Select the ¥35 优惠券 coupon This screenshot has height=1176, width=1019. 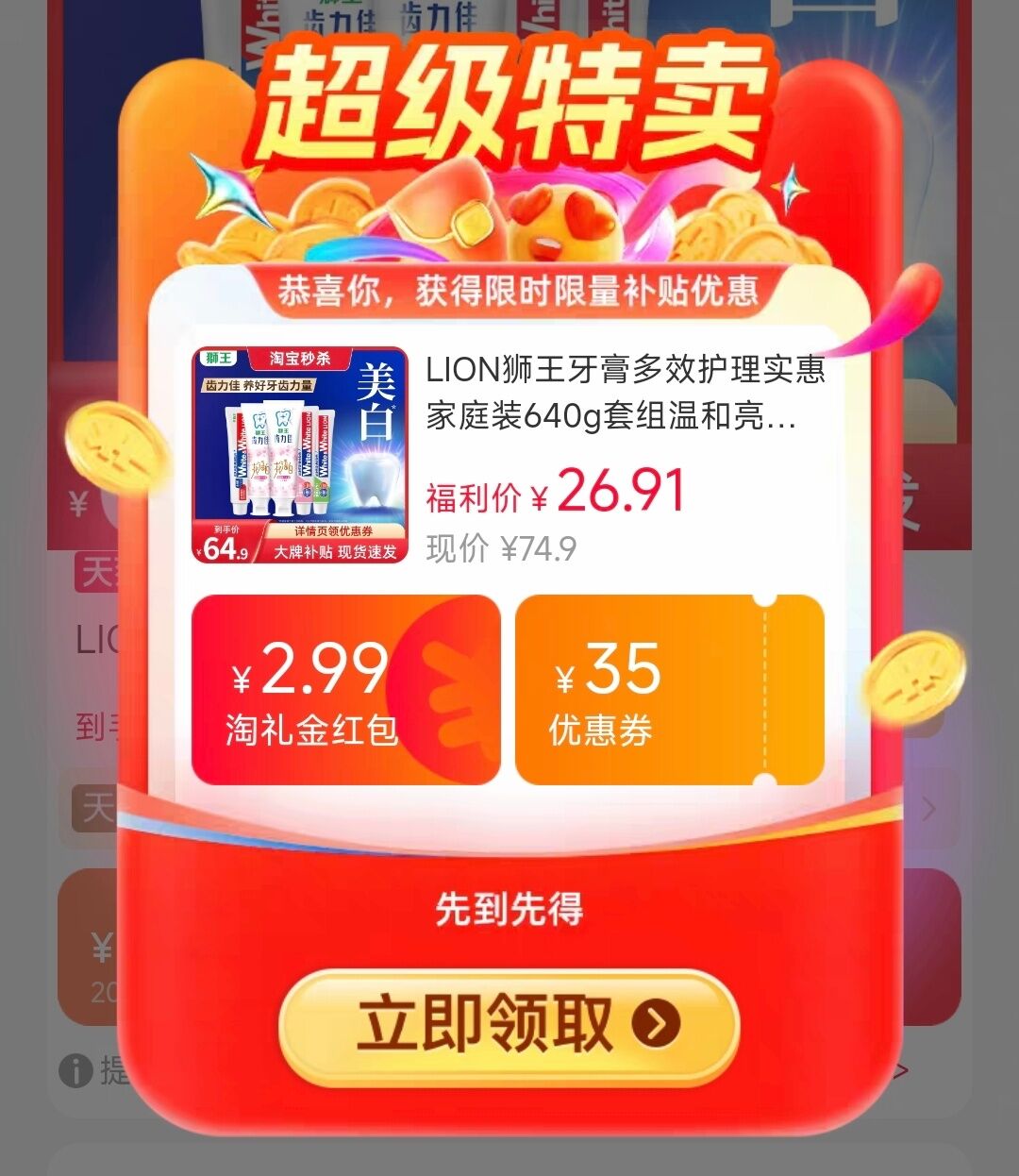pyautogui.click(x=669, y=690)
